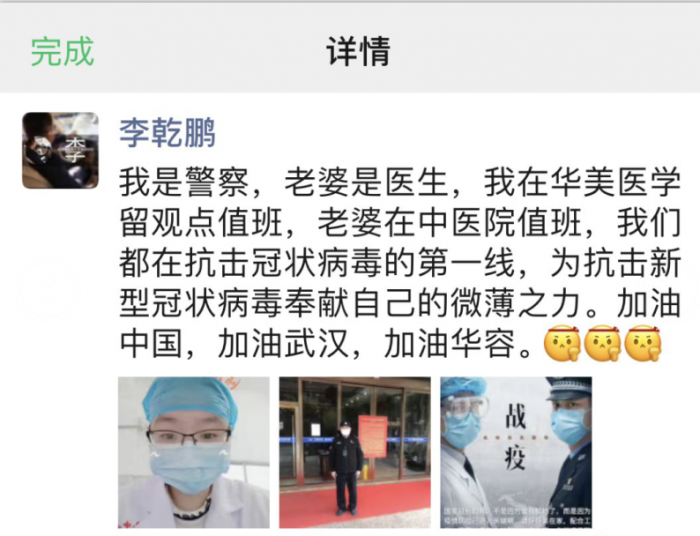
Task: View the photo of the officer at the entrance
Action: (354, 452)
